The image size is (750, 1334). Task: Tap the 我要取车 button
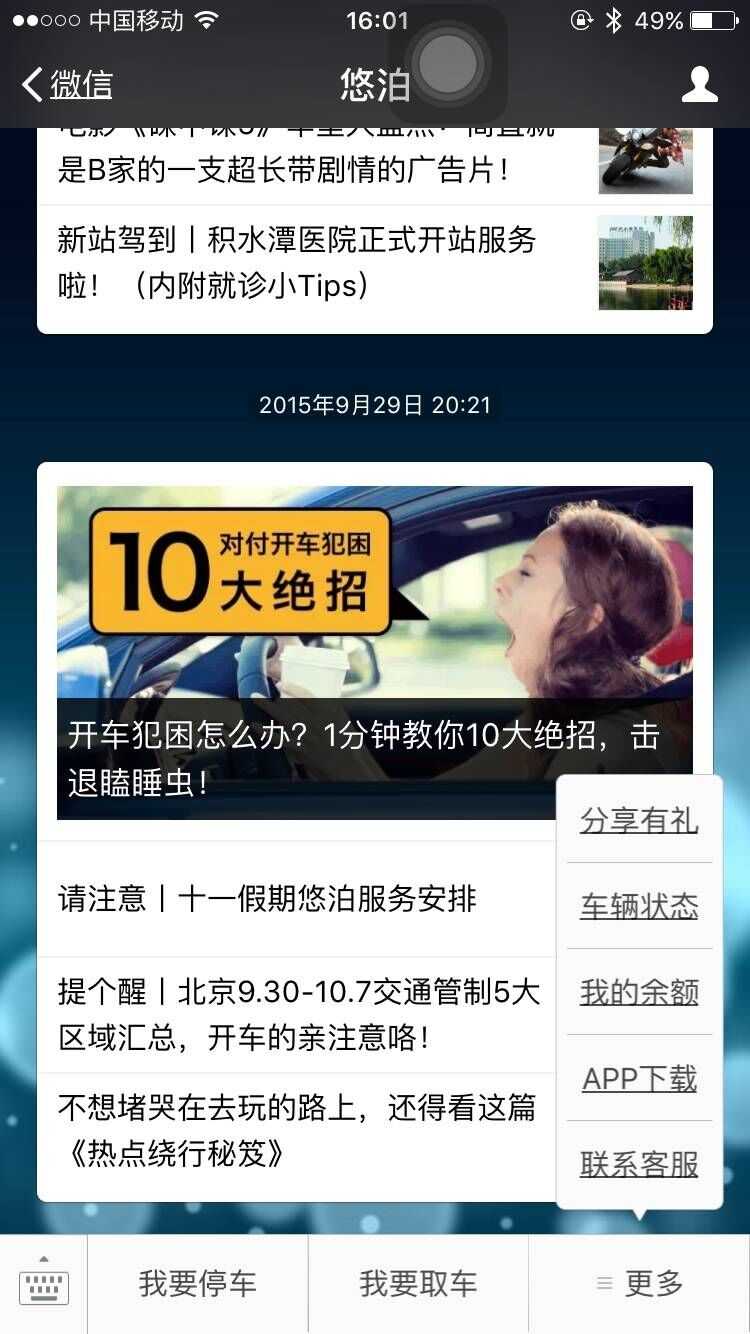(418, 1284)
